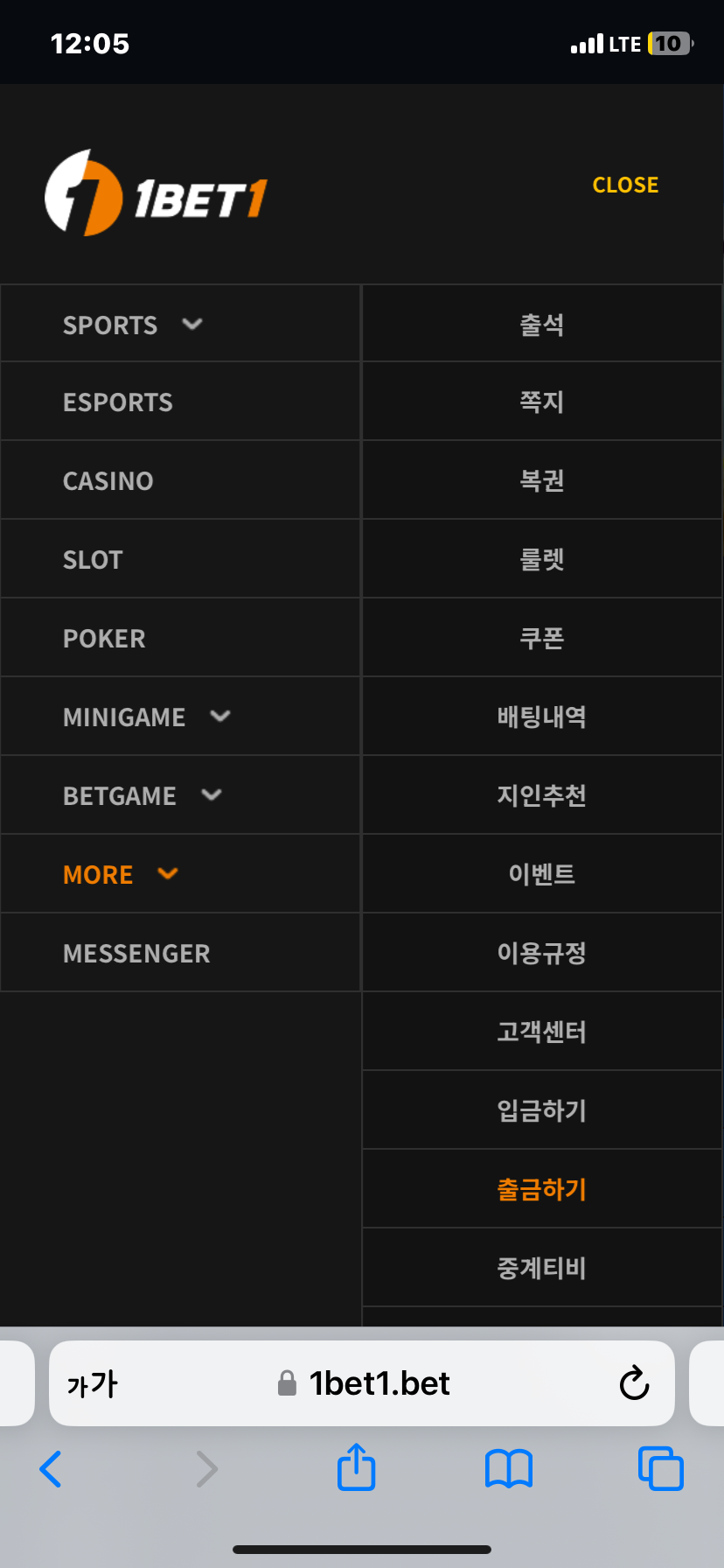Open MESSENGER
Screen dimensions: 724x1568
[181, 953]
